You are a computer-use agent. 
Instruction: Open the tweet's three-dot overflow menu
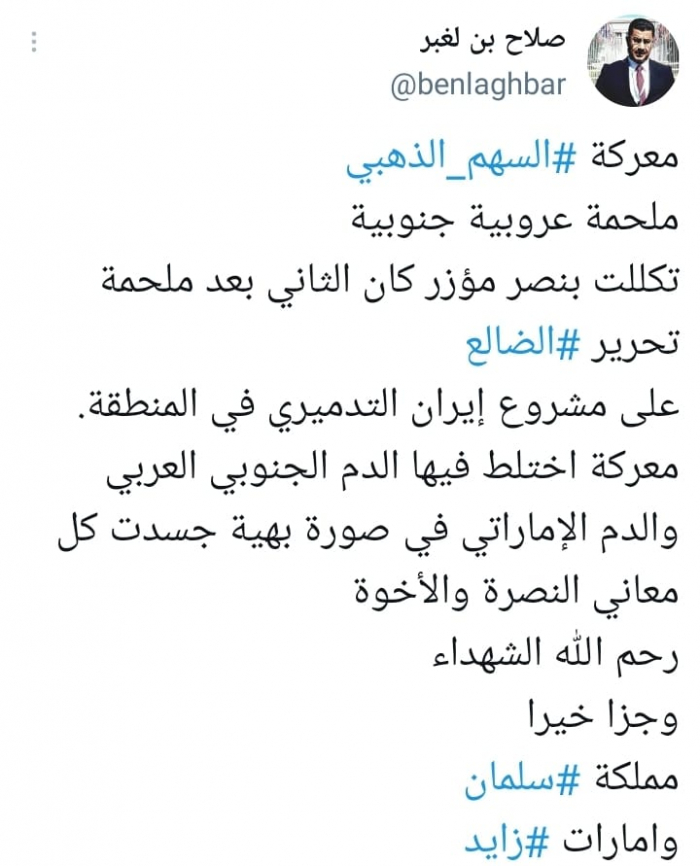click(33, 42)
